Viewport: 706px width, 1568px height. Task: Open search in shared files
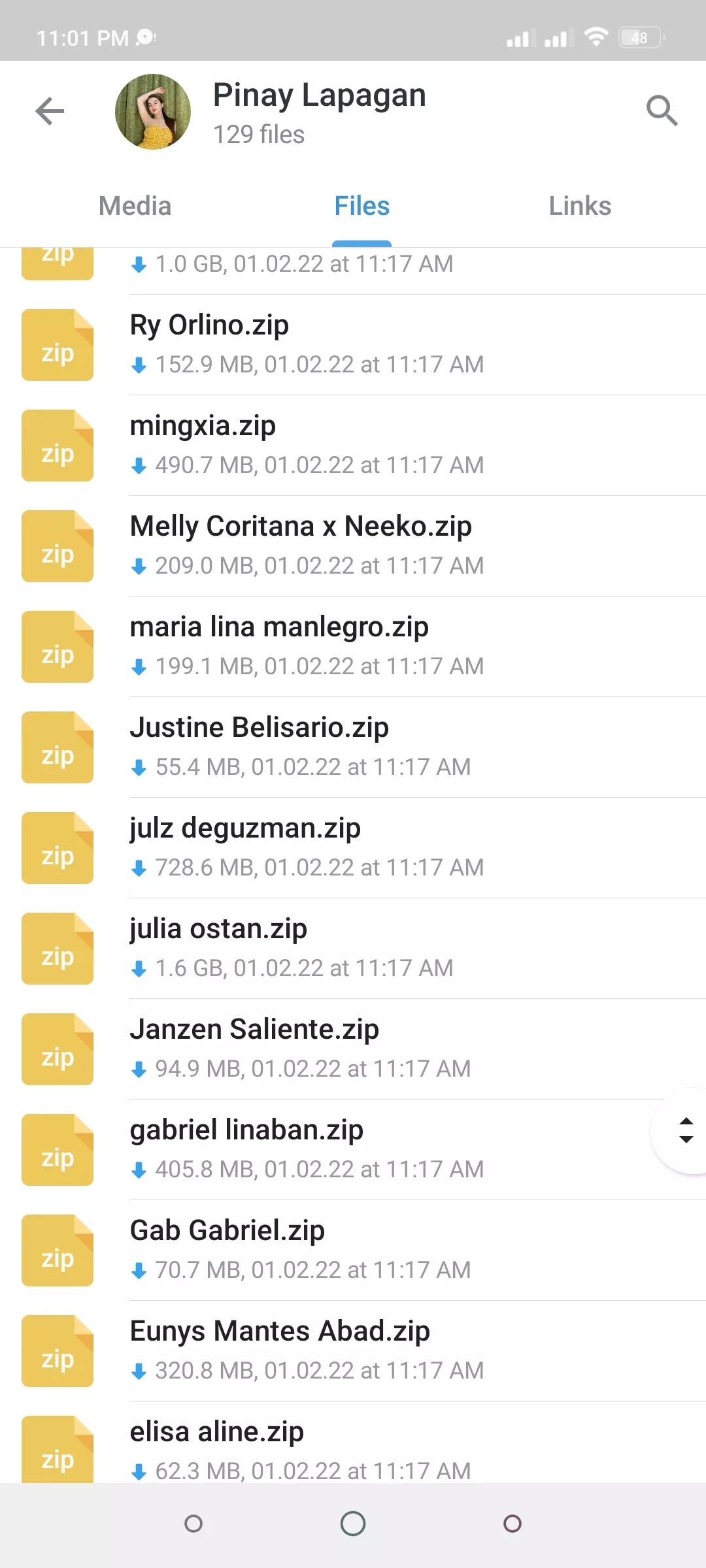click(x=662, y=111)
